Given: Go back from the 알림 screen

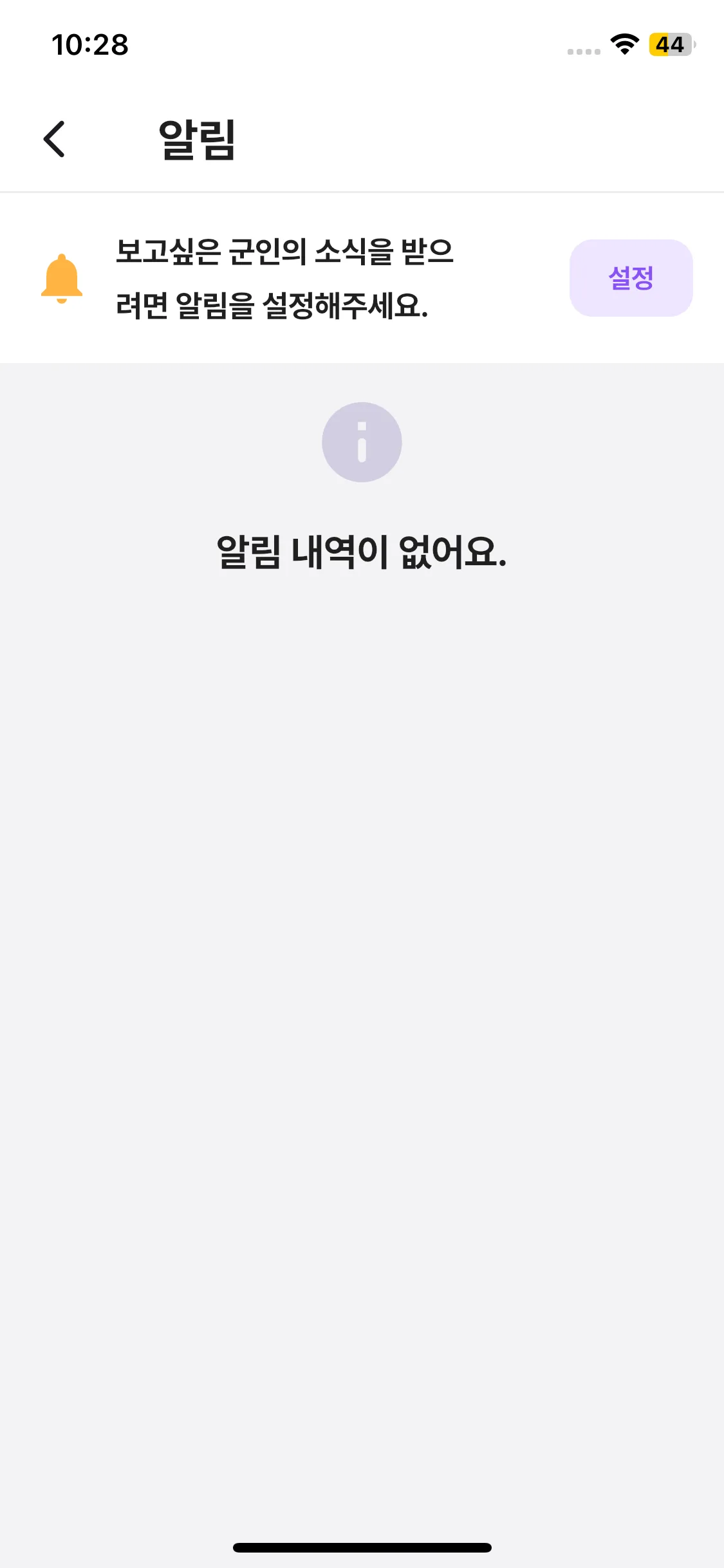Looking at the screenshot, I should (54, 139).
